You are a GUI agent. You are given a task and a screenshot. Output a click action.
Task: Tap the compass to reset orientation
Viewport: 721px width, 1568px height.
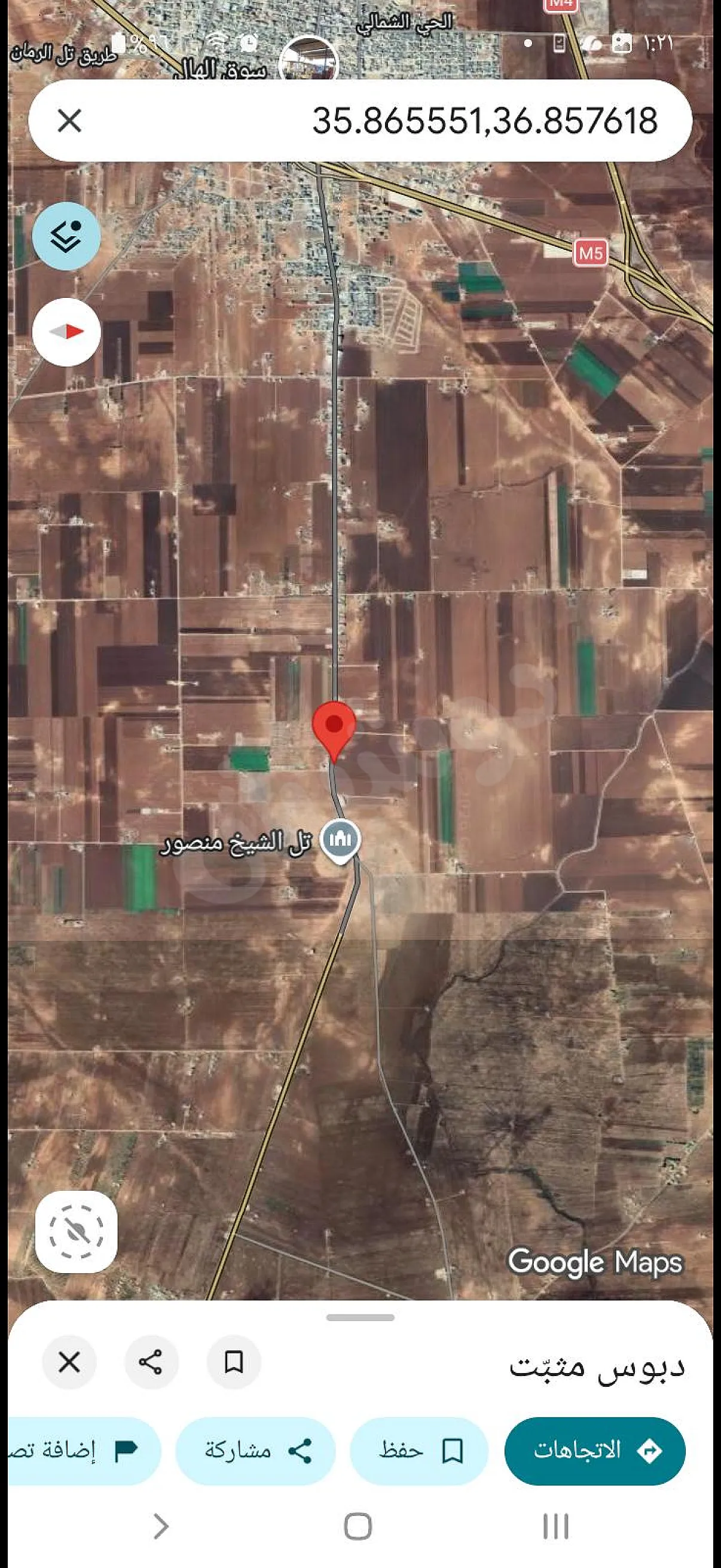(66, 332)
